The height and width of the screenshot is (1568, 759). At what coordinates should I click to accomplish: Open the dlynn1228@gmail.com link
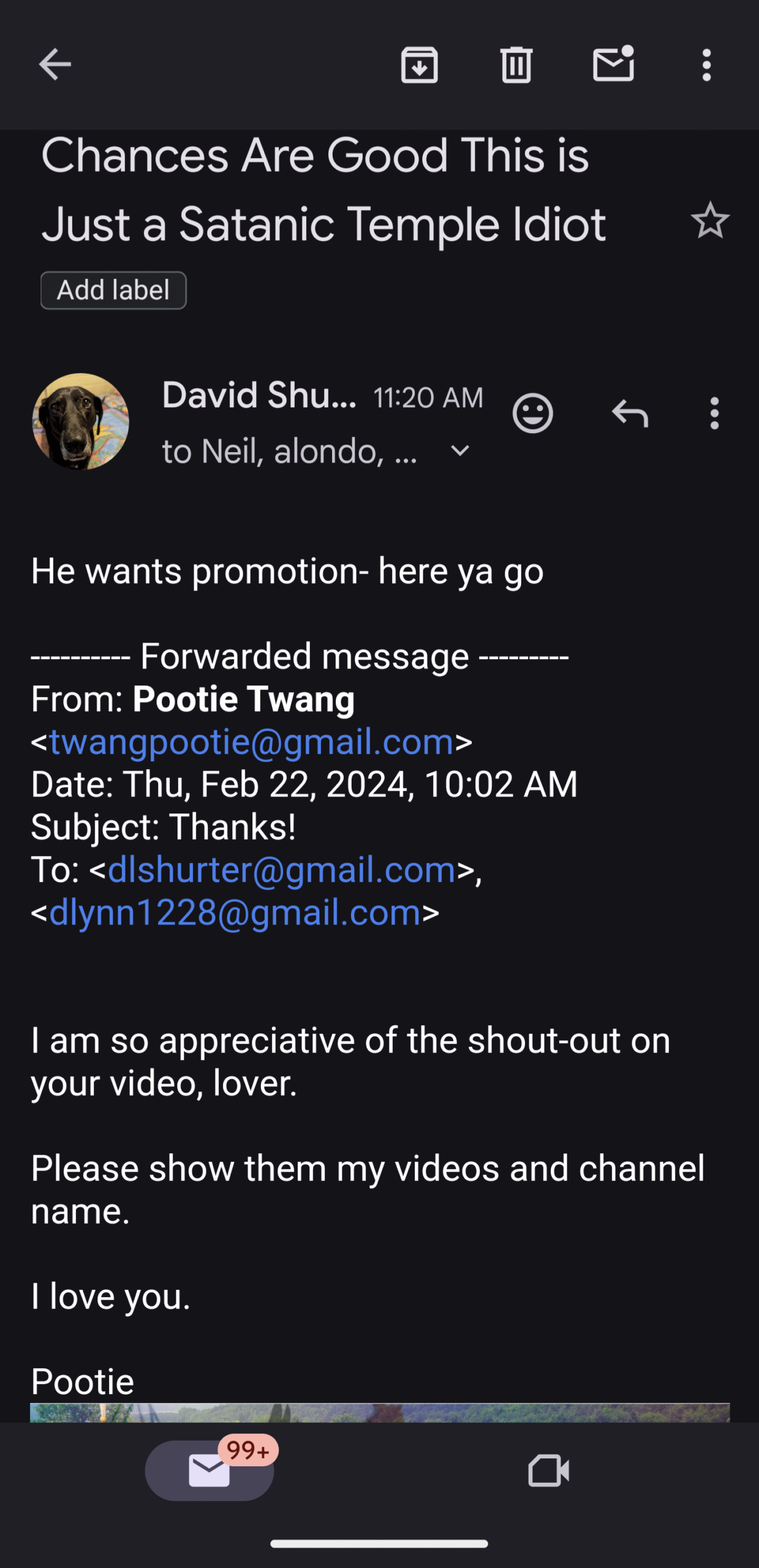[235, 913]
